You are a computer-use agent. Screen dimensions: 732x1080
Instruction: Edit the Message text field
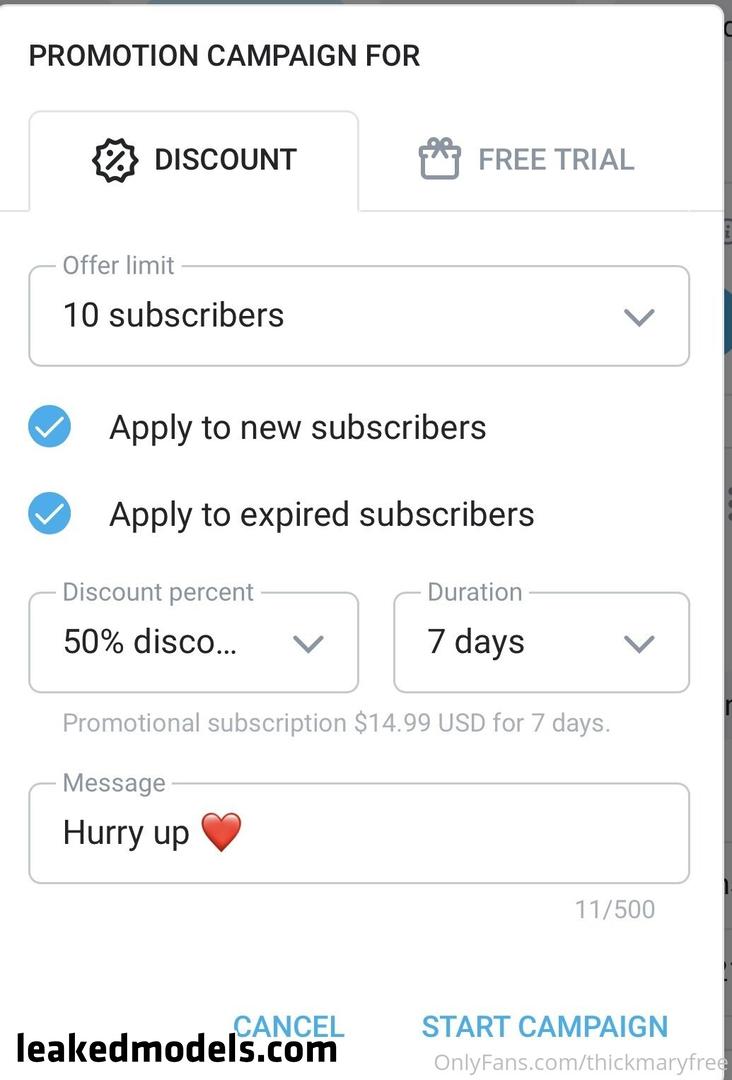[359, 833]
